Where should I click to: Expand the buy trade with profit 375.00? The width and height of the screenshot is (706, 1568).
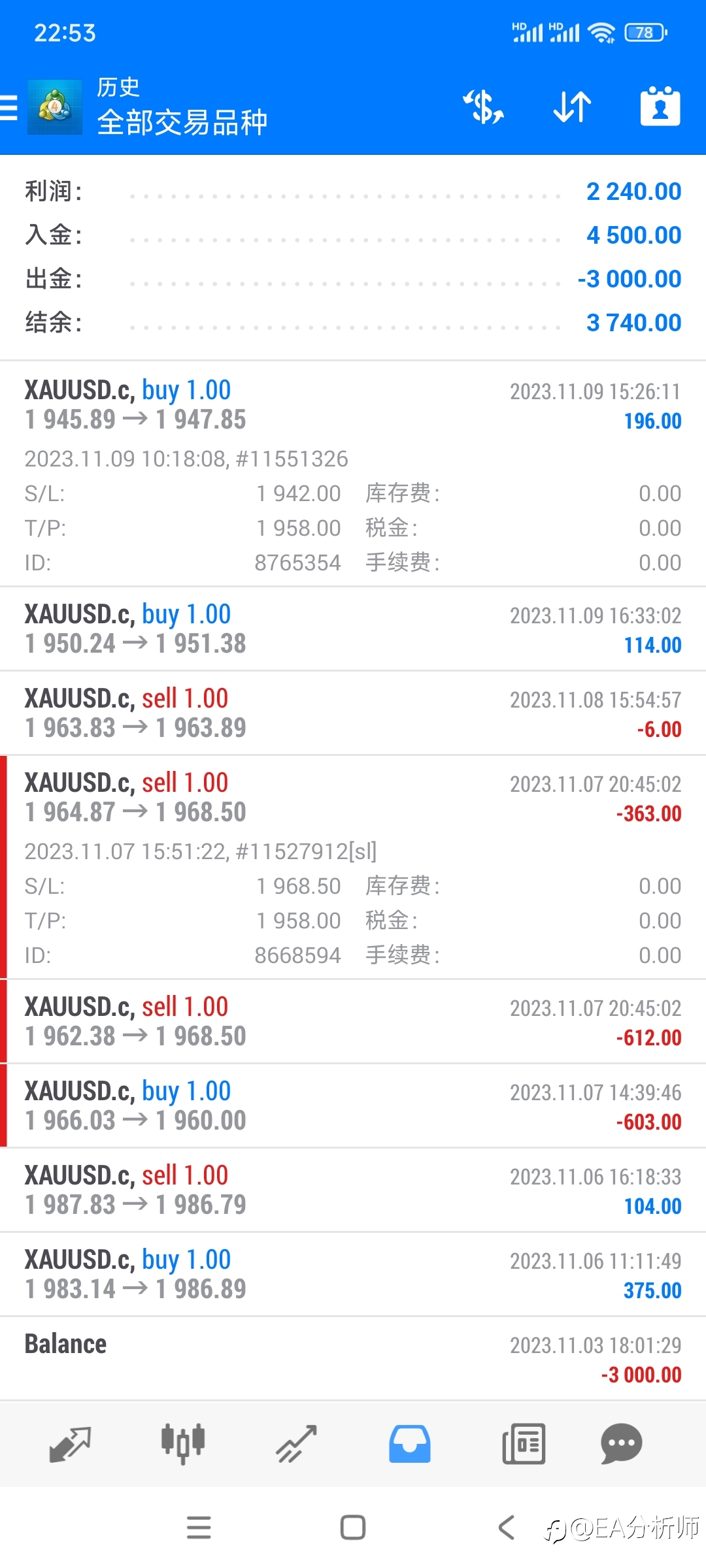coord(353,1275)
